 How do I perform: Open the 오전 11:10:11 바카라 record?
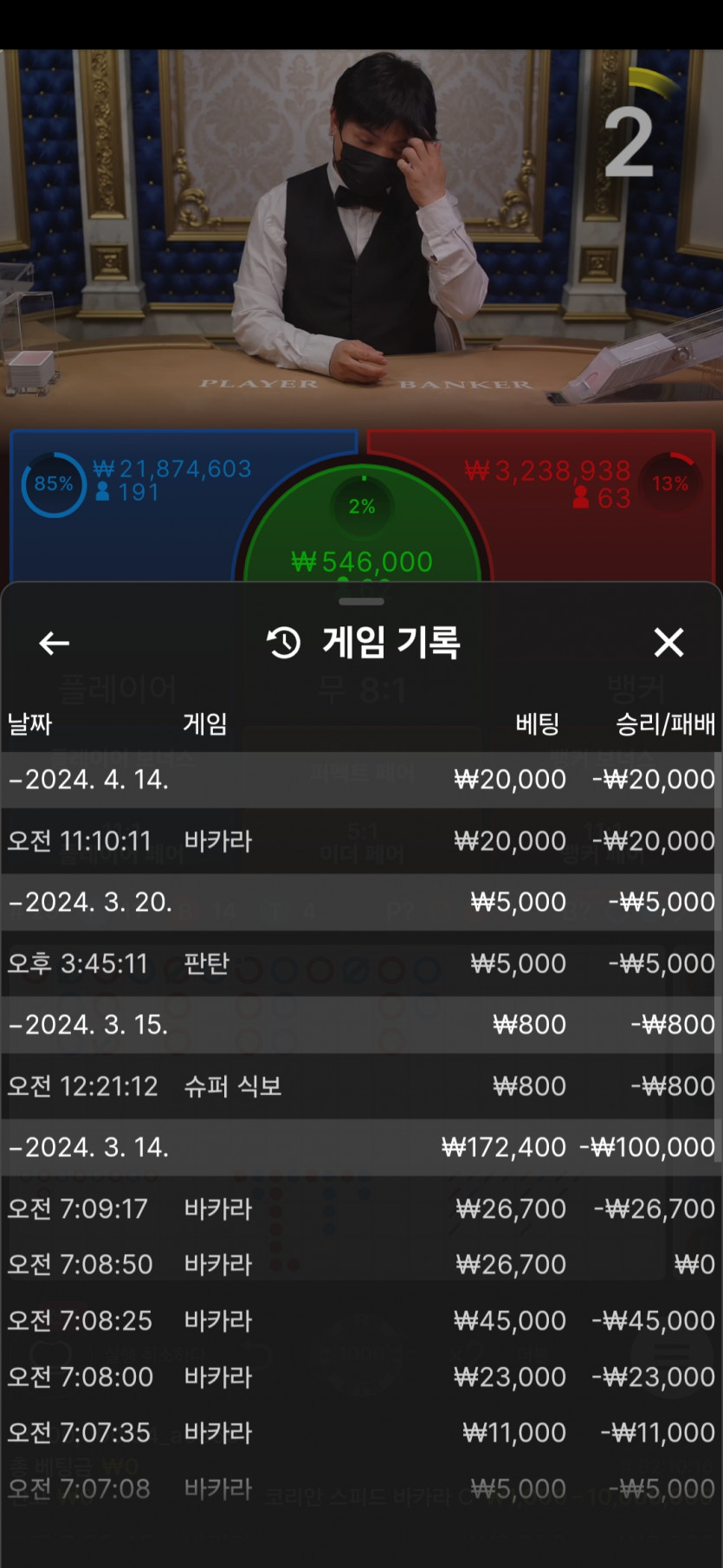click(361, 841)
